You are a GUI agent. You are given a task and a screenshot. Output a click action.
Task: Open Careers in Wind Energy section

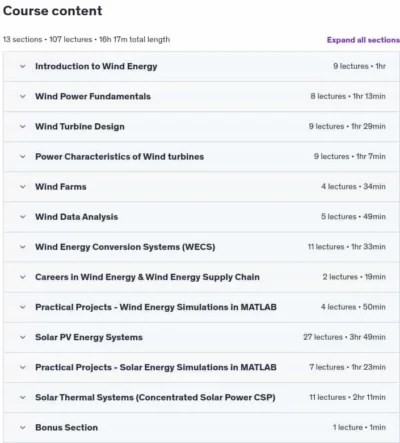click(x=202, y=277)
